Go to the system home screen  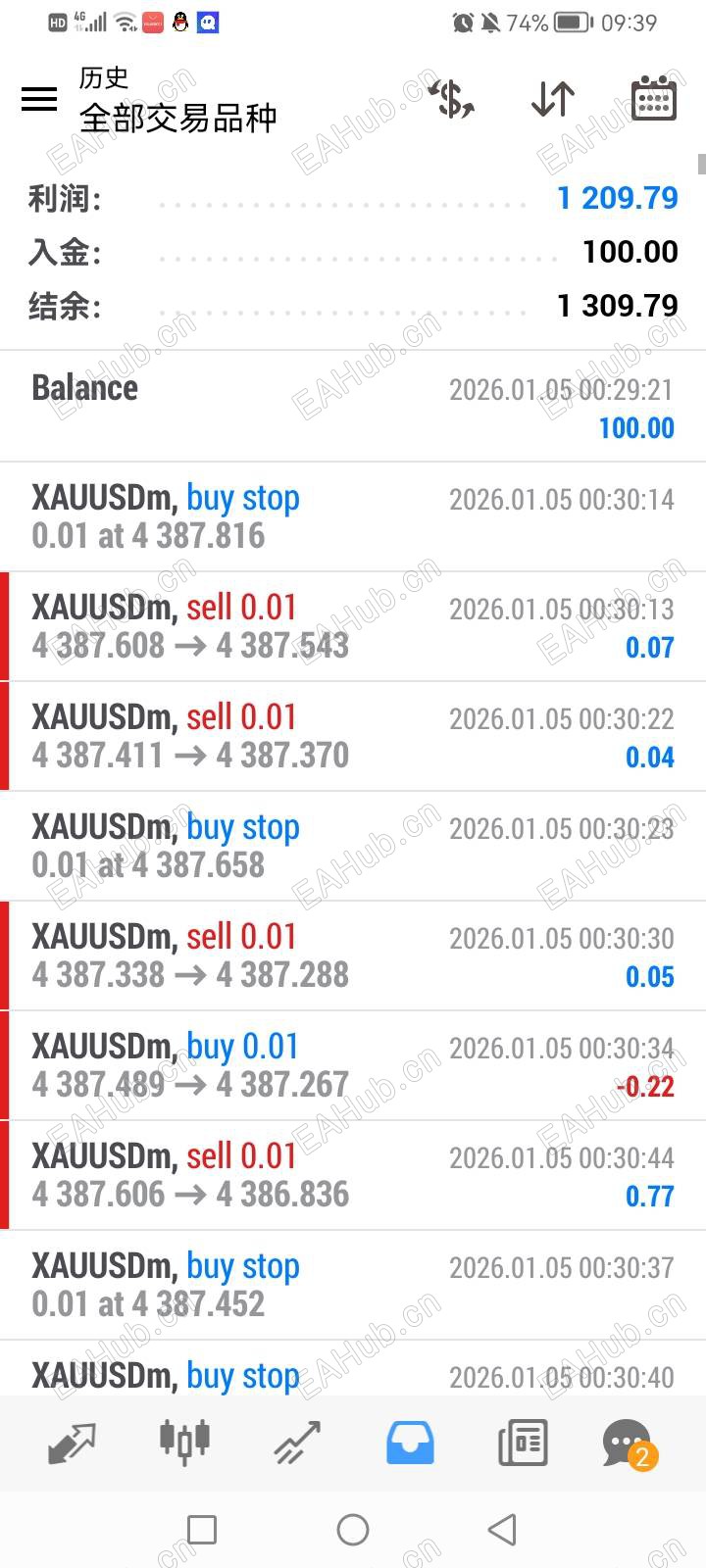tap(353, 1530)
